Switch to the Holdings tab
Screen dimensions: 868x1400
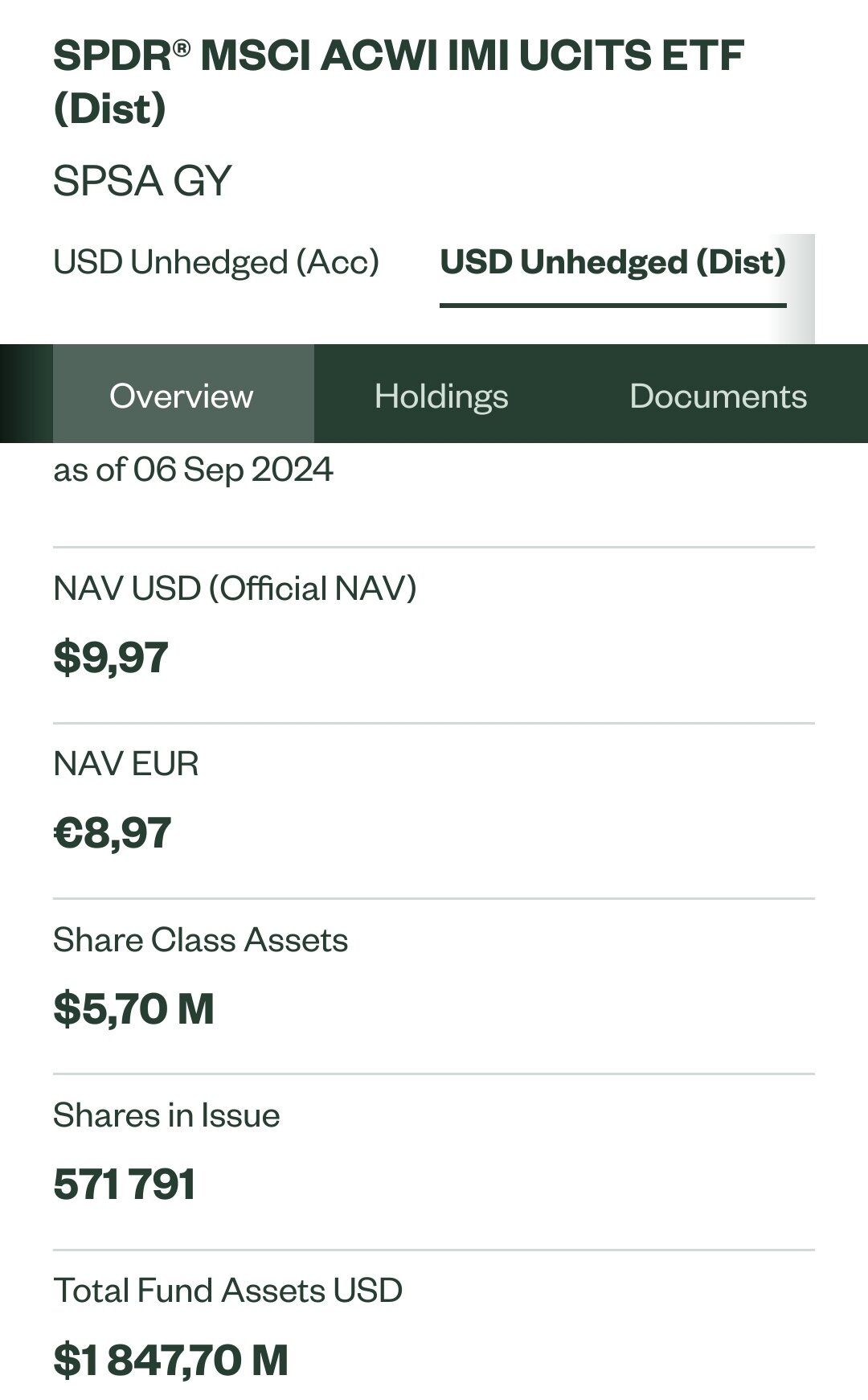(441, 396)
